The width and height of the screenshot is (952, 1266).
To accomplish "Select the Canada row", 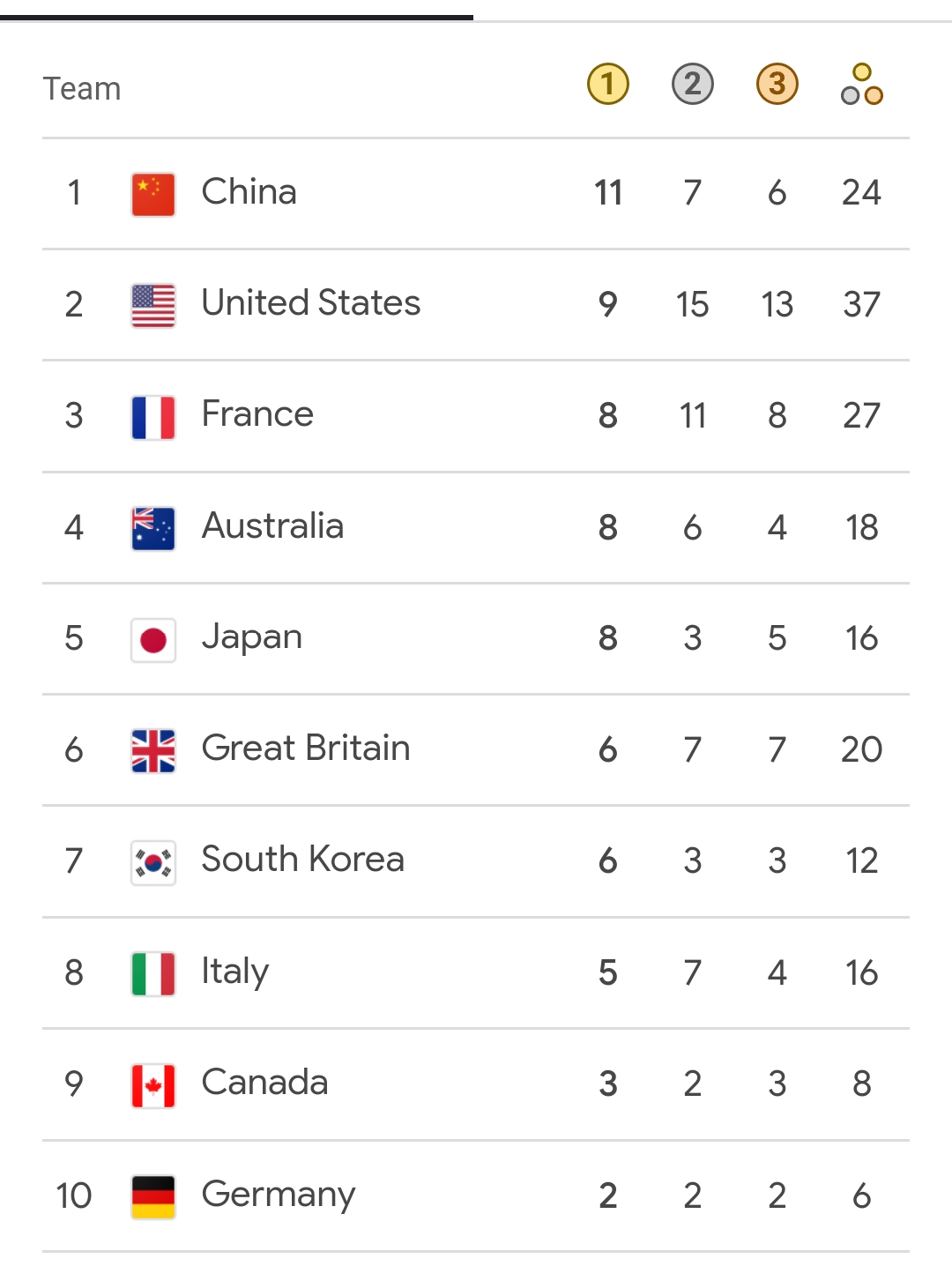I will (264, 1084).
